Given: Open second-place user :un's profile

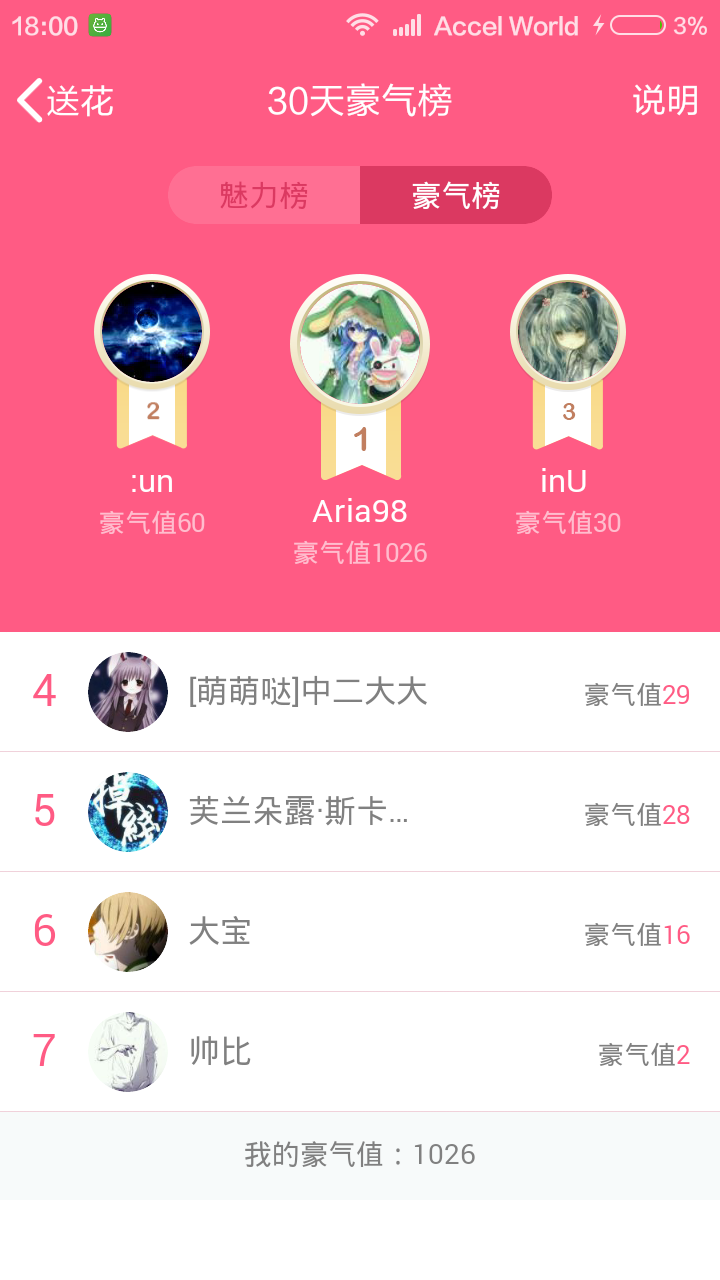Looking at the screenshot, I should pyautogui.click(x=152, y=332).
